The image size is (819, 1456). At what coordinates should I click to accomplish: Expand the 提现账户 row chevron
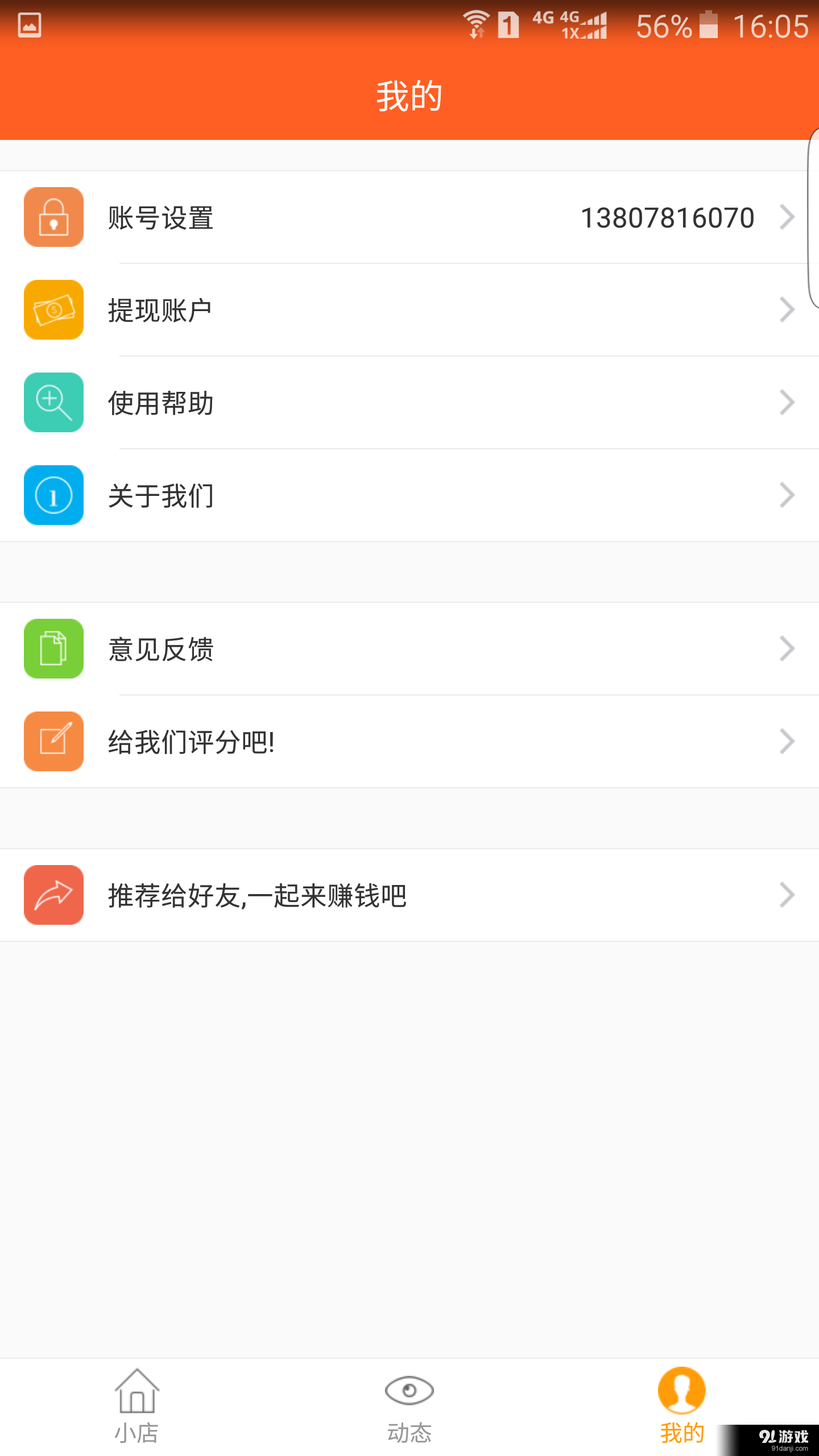click(788, 309)
